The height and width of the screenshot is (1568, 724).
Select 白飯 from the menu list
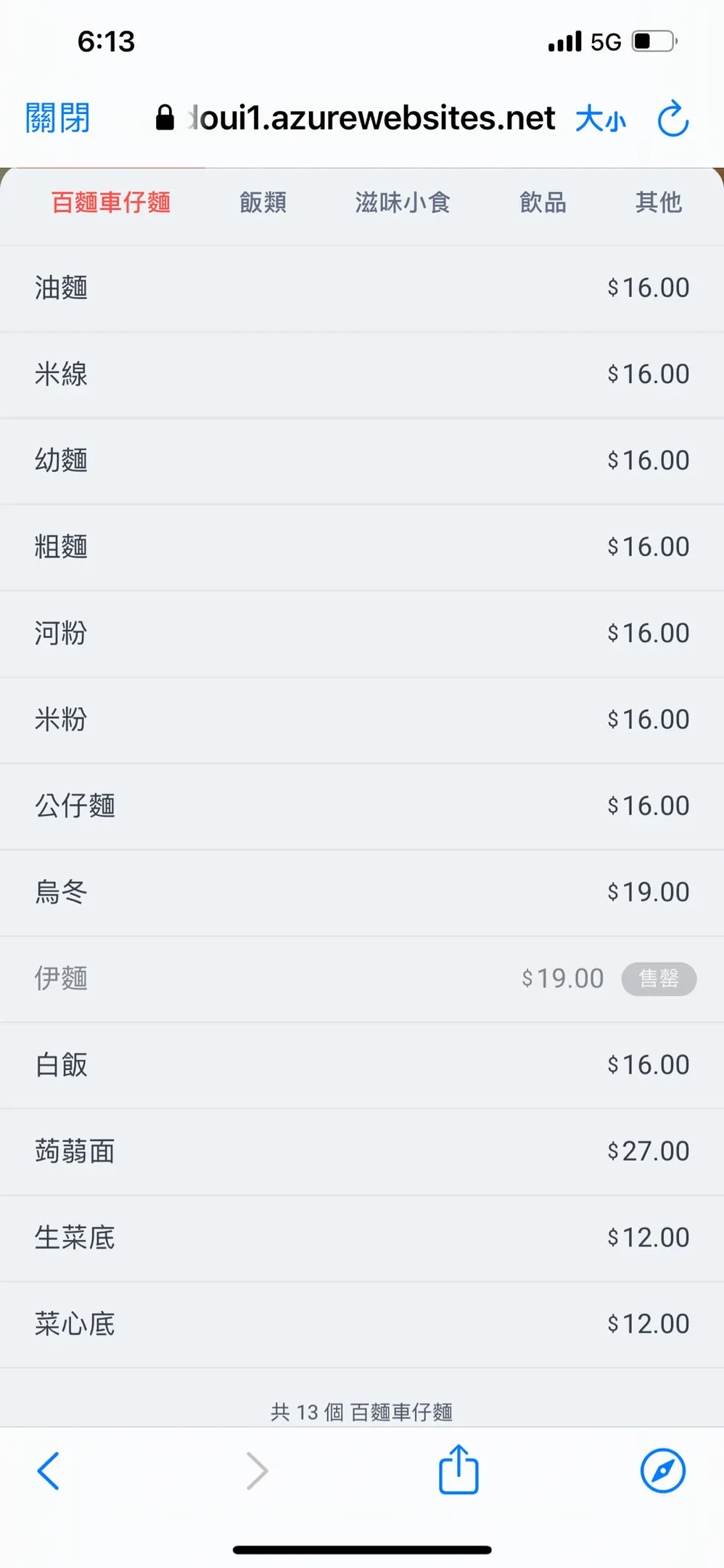click(362, 1066)
